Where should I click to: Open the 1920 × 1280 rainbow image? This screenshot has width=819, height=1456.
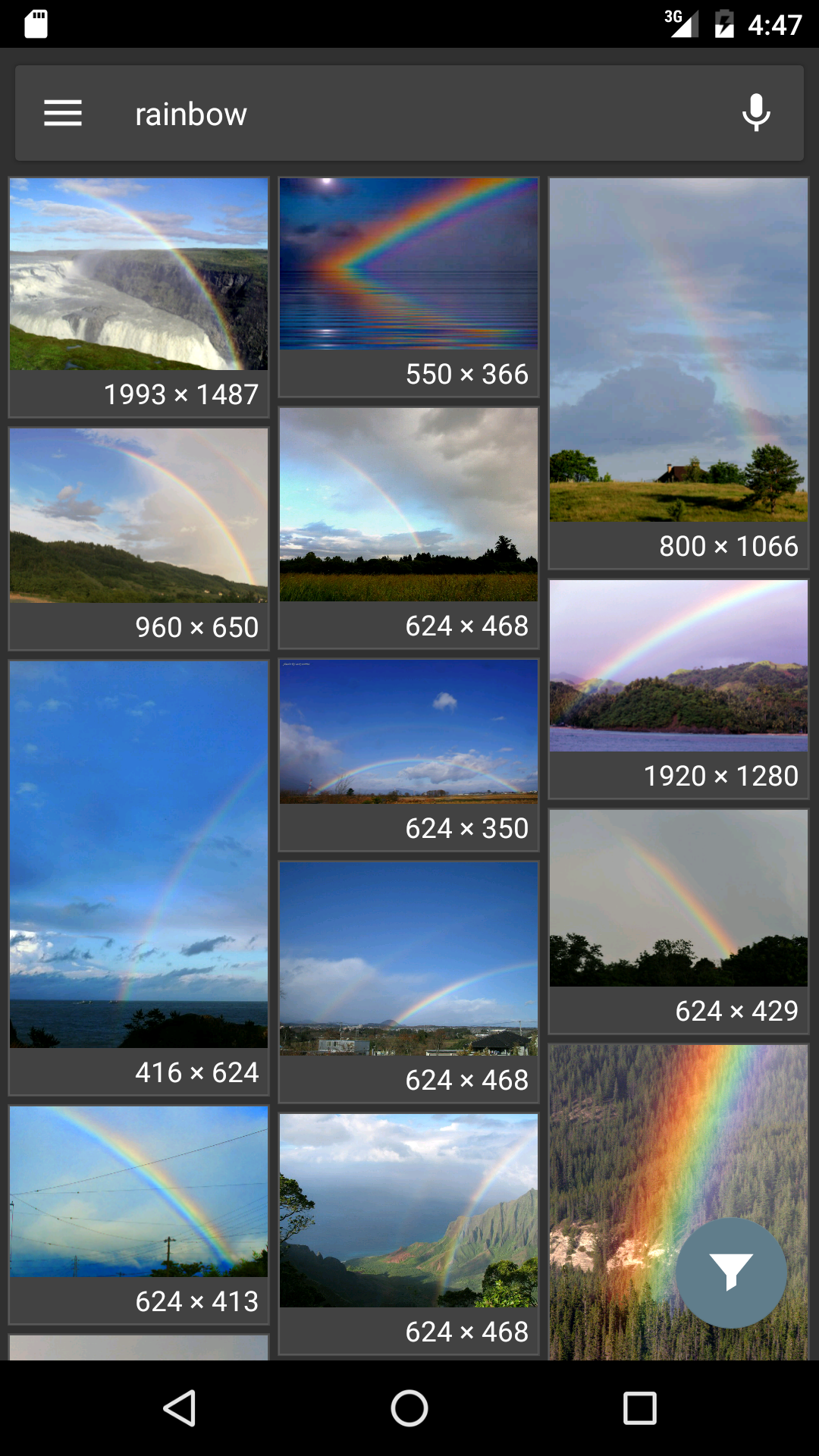[x=679, y=666]
